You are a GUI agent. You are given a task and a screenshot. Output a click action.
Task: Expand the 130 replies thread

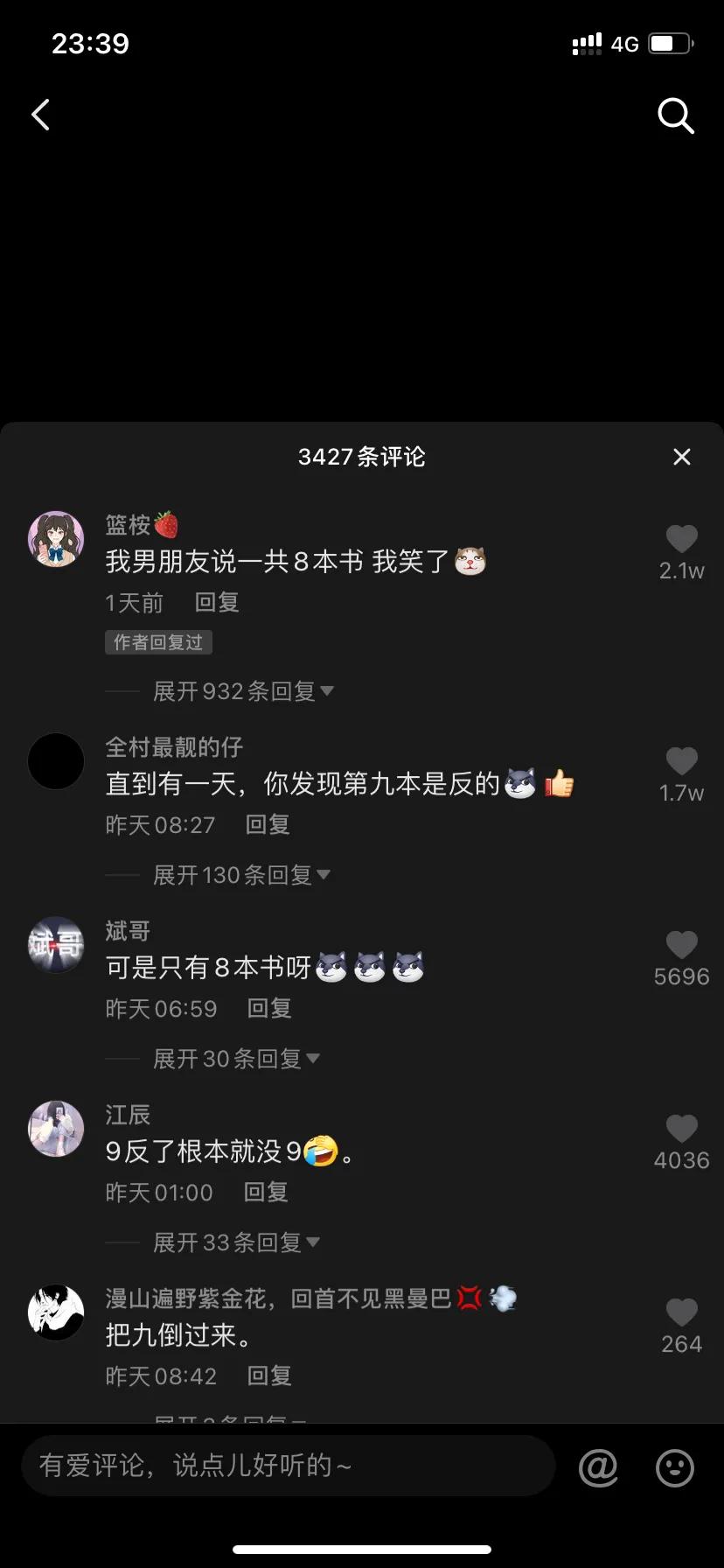[x=240, y=875]
